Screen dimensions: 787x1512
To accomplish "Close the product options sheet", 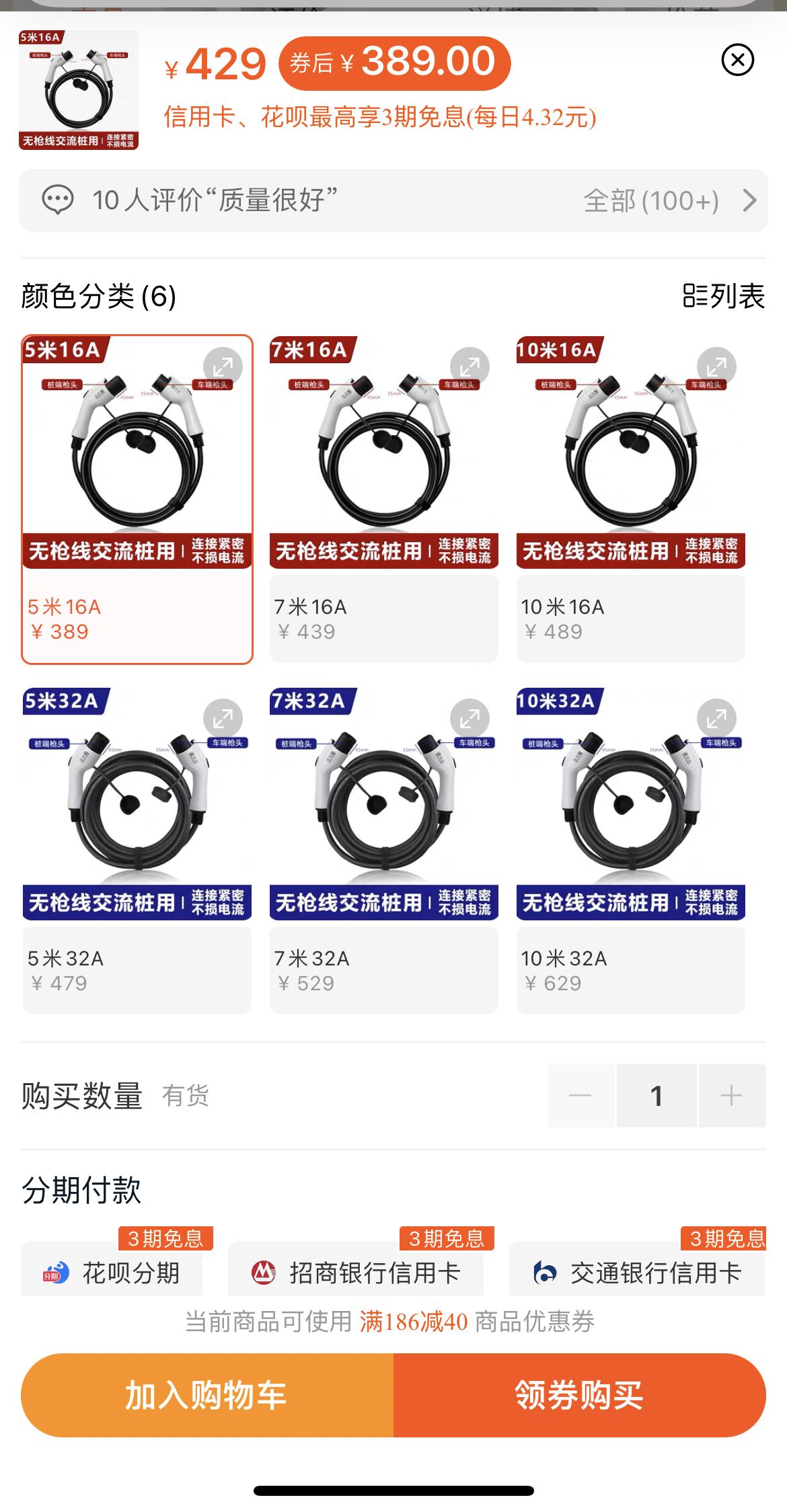I will 737,61.
